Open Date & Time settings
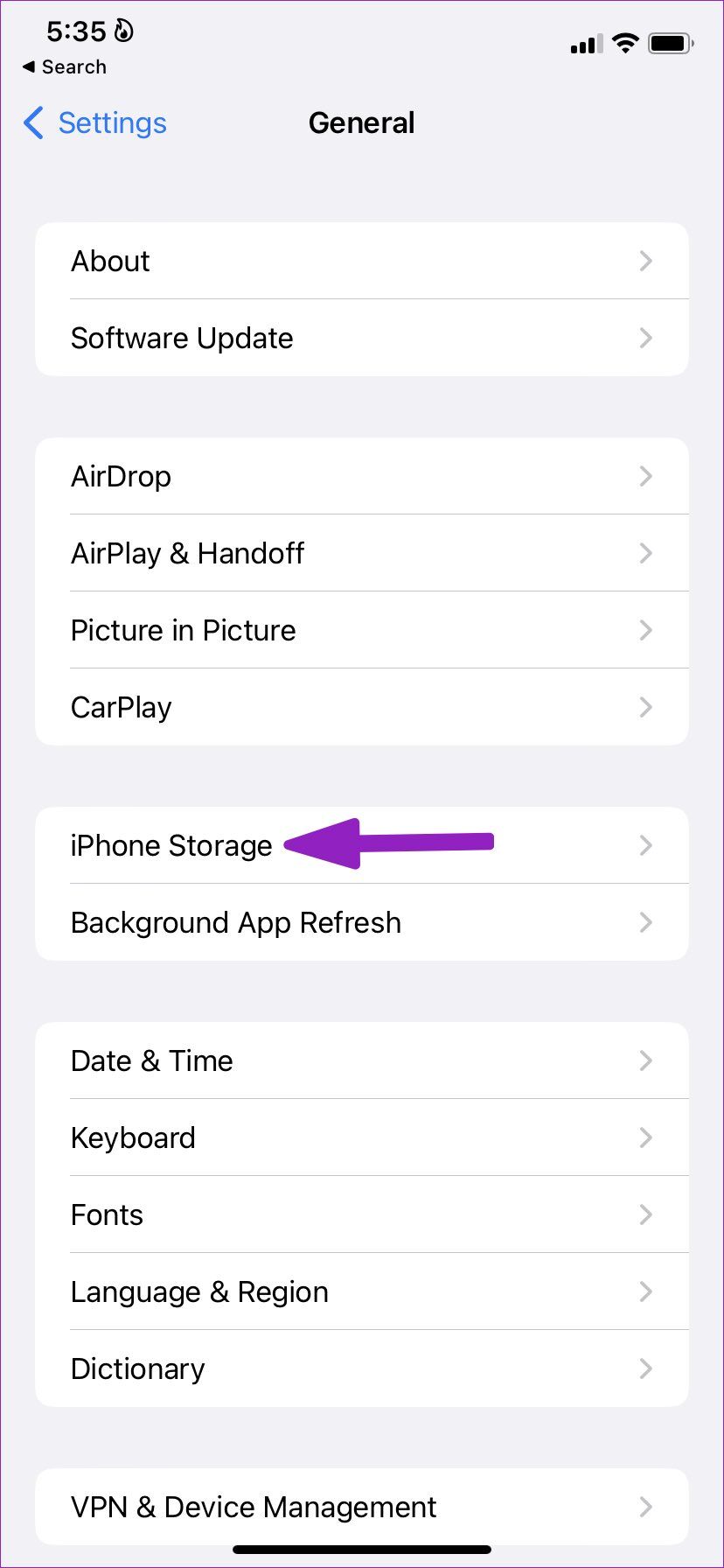Viewport: 724px width, 1568px height. 361,1060
